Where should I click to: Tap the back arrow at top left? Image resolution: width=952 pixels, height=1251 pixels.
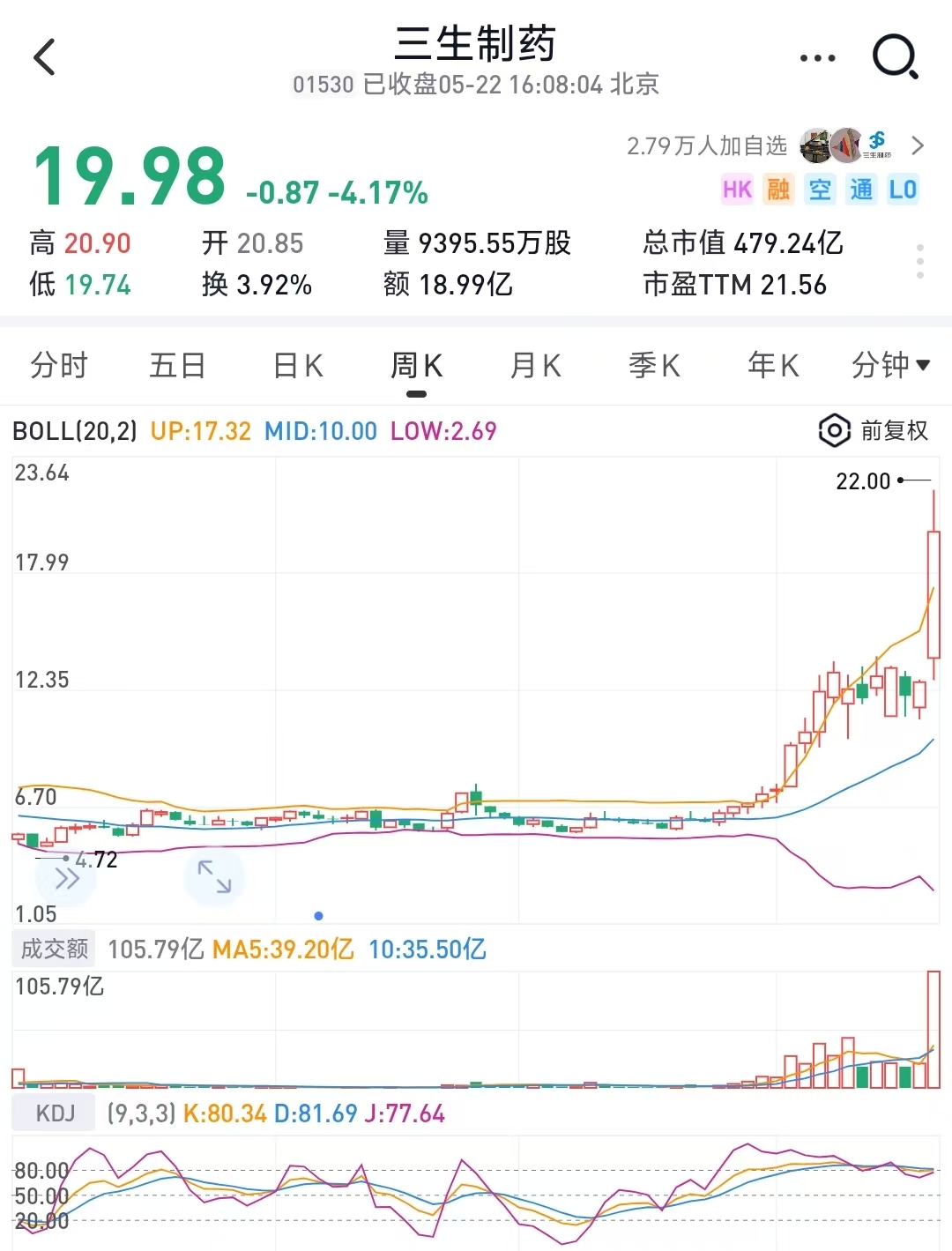[44, 56]
